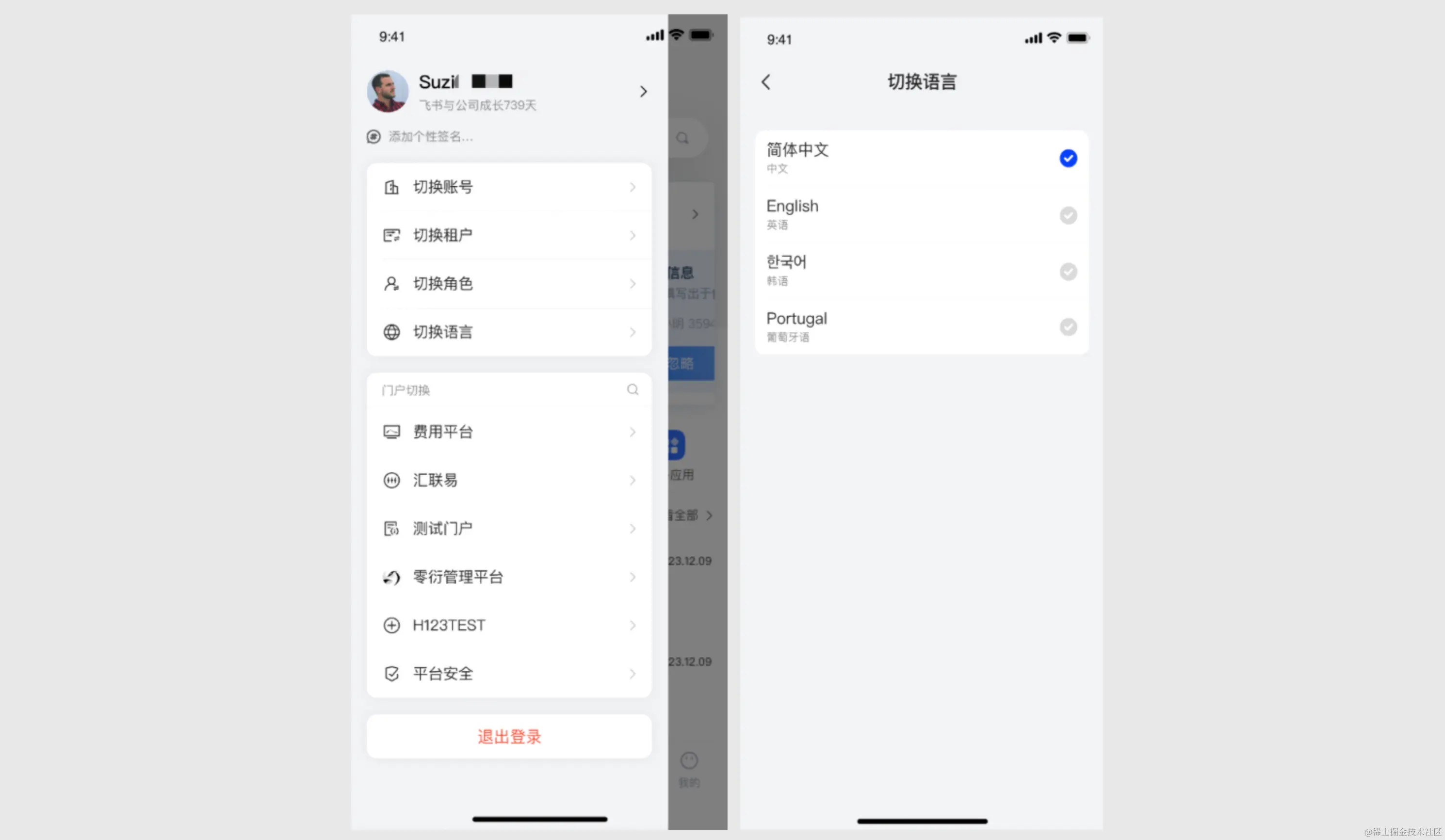The width and height of the screenshot is (1445, 840).
Task: Open the 切换语言 menu row
Action: tap(509, 332)
